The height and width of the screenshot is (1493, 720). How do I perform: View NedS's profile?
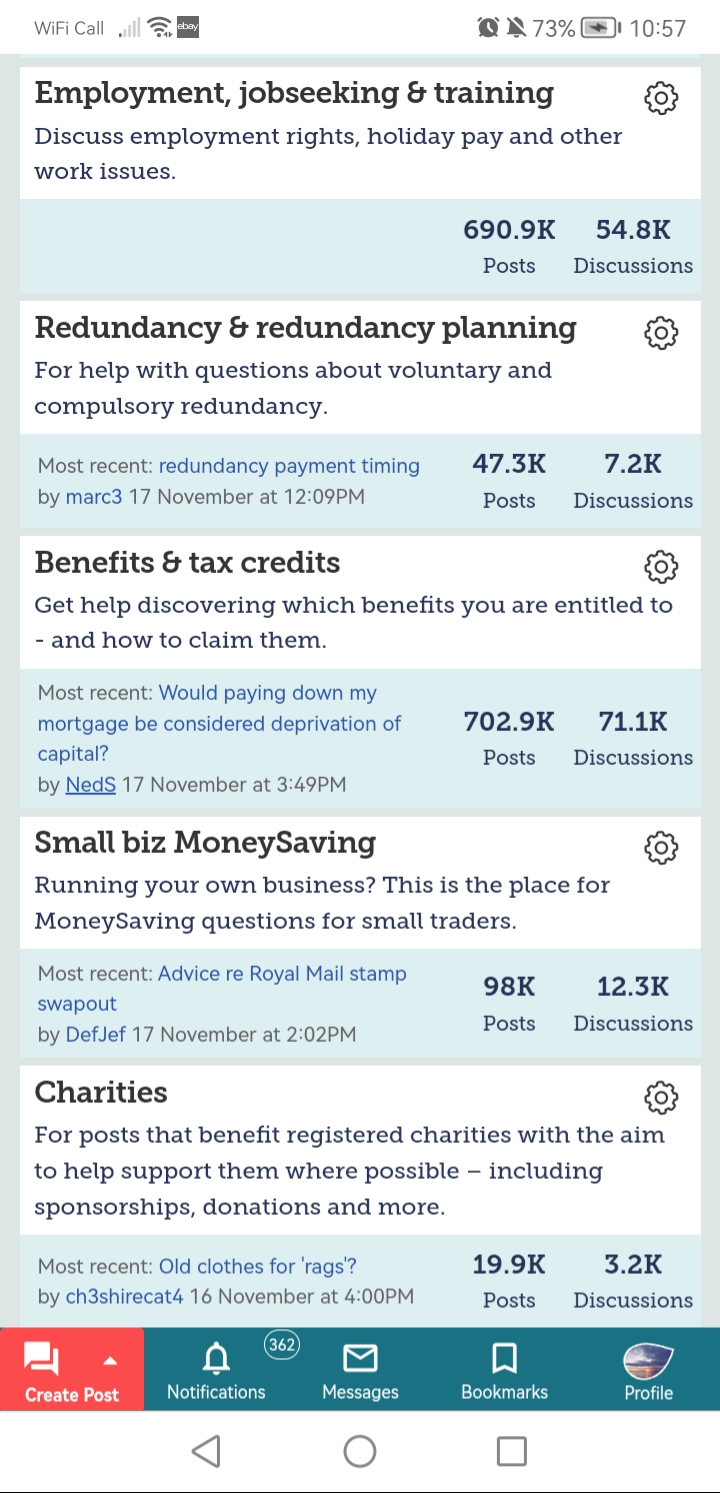point(91,785)
